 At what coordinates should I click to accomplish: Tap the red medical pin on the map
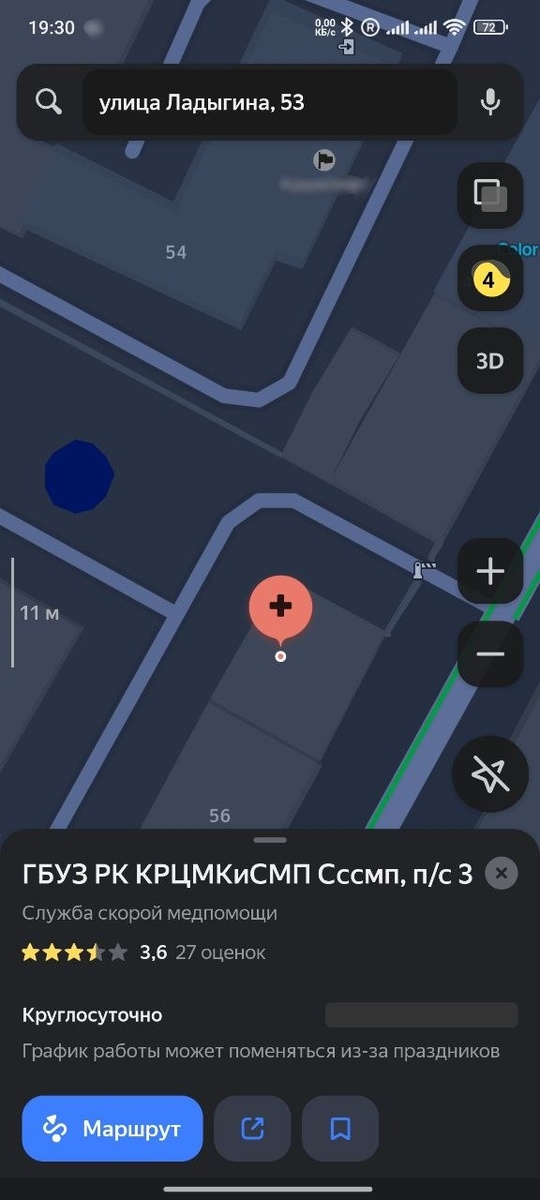click(x=281, y=608)
